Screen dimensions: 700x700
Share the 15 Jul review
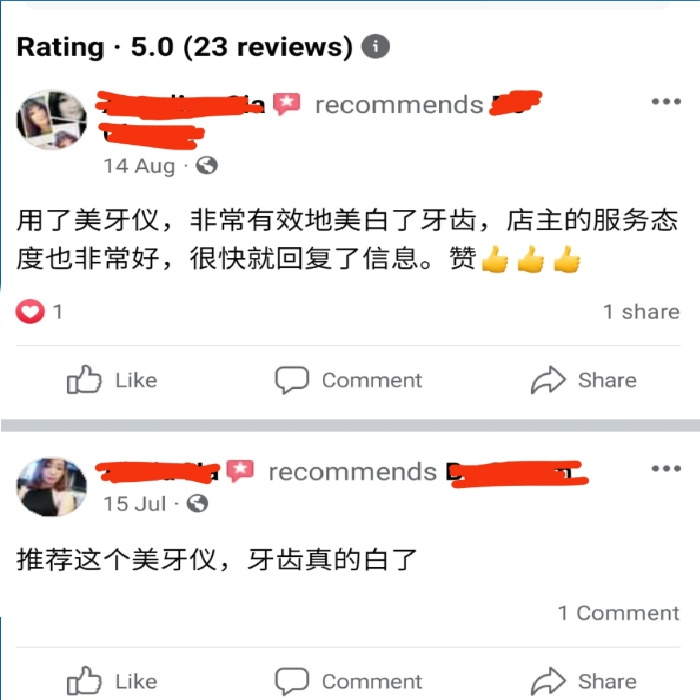pos(584,682)
